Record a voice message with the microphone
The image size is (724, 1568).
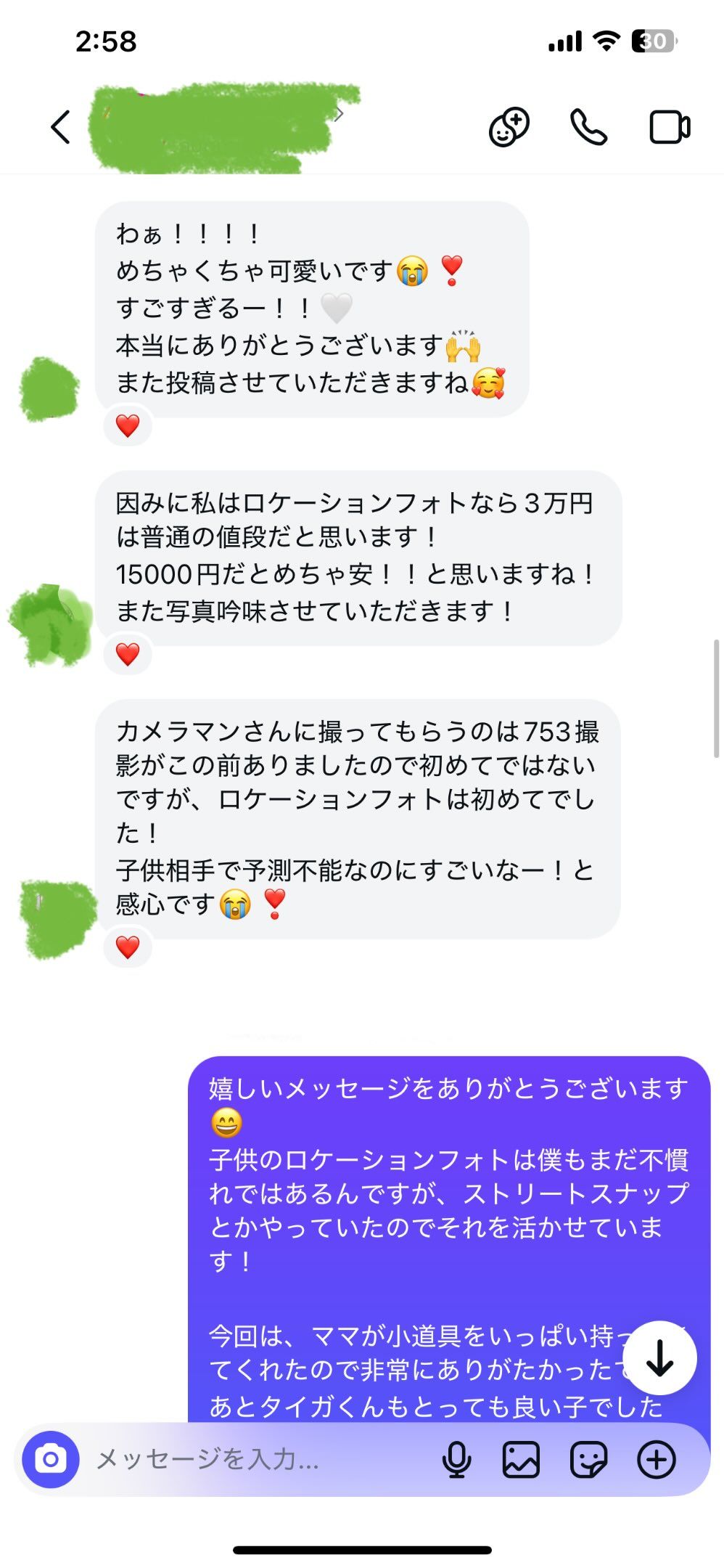[456, 1459]
